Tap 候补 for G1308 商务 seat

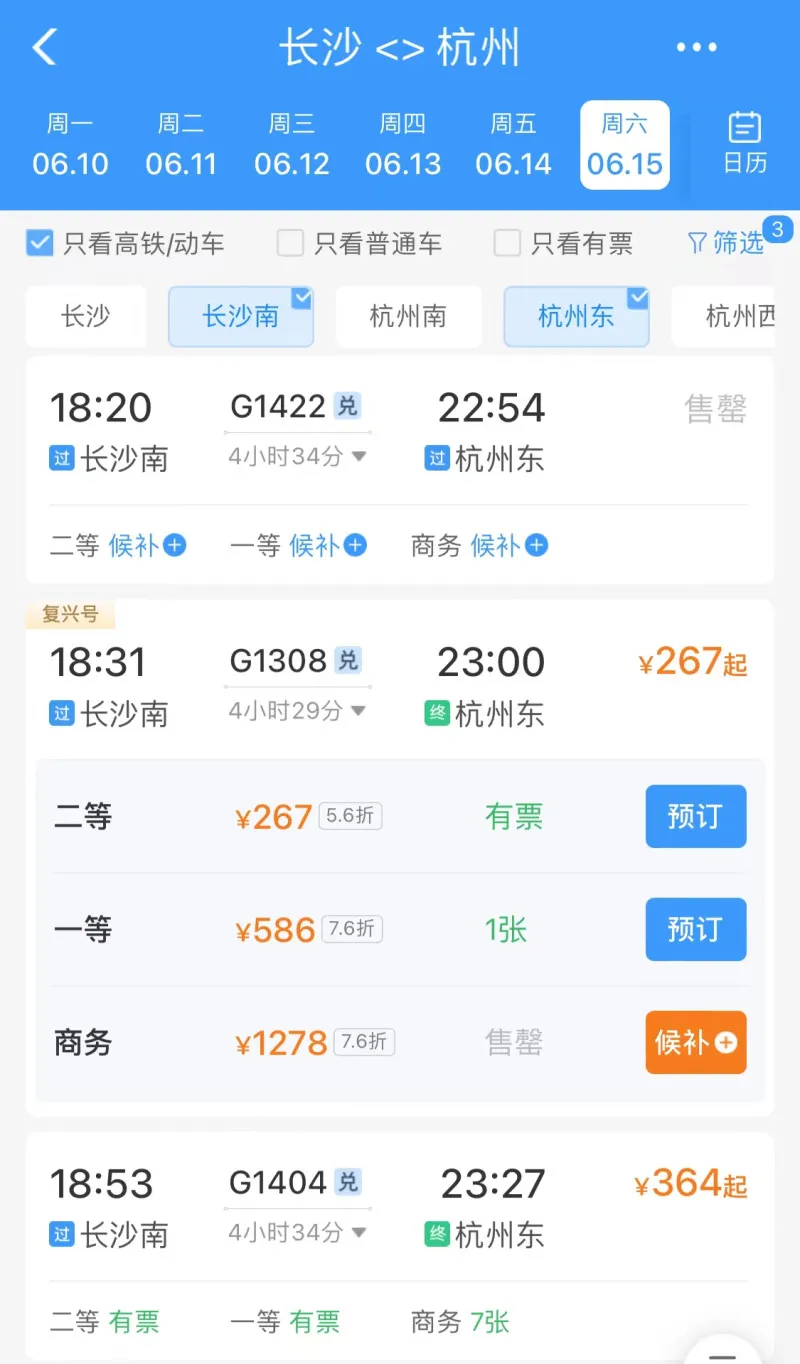pyautogui.click(x=695, y=1042)
